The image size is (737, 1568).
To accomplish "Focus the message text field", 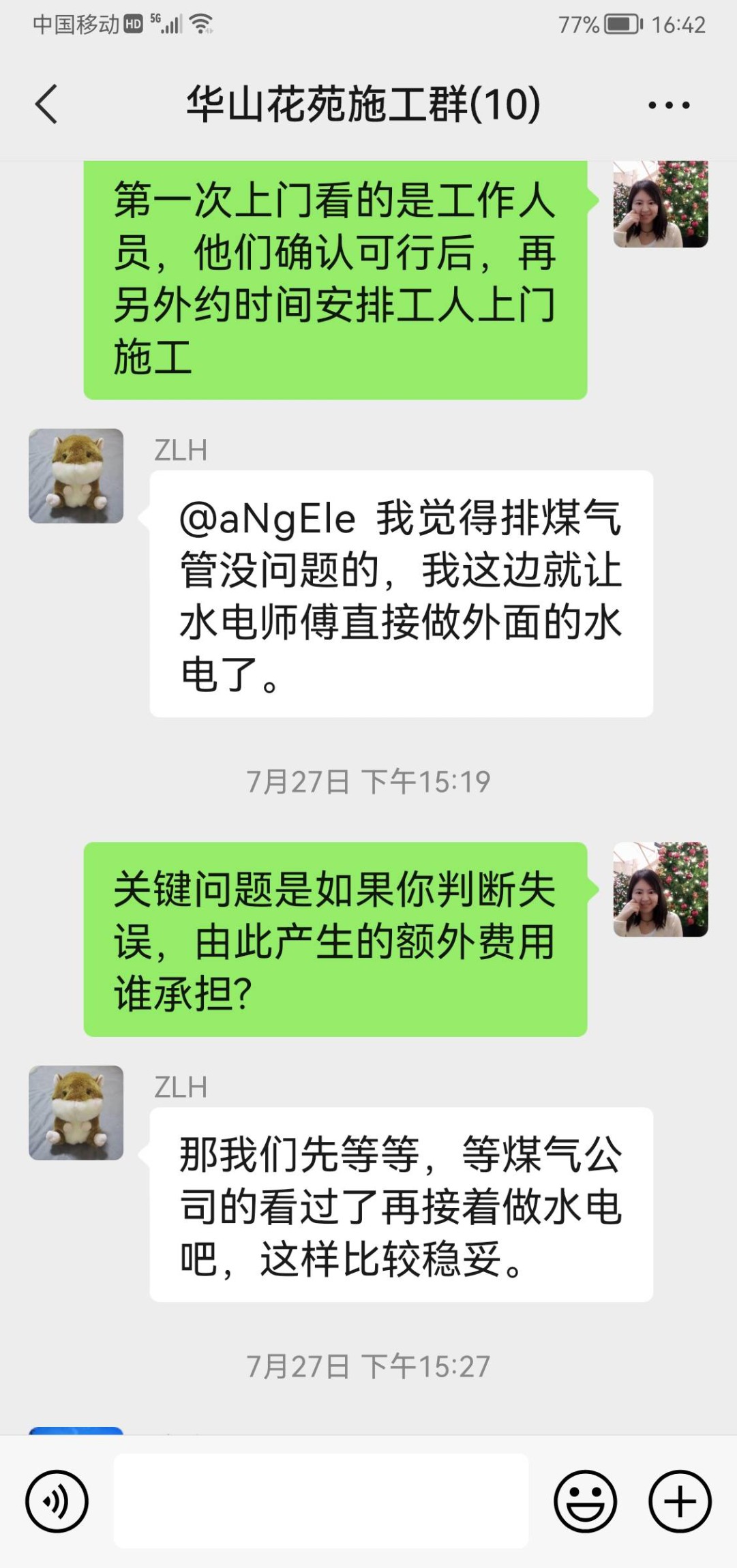I will 320,1501.
